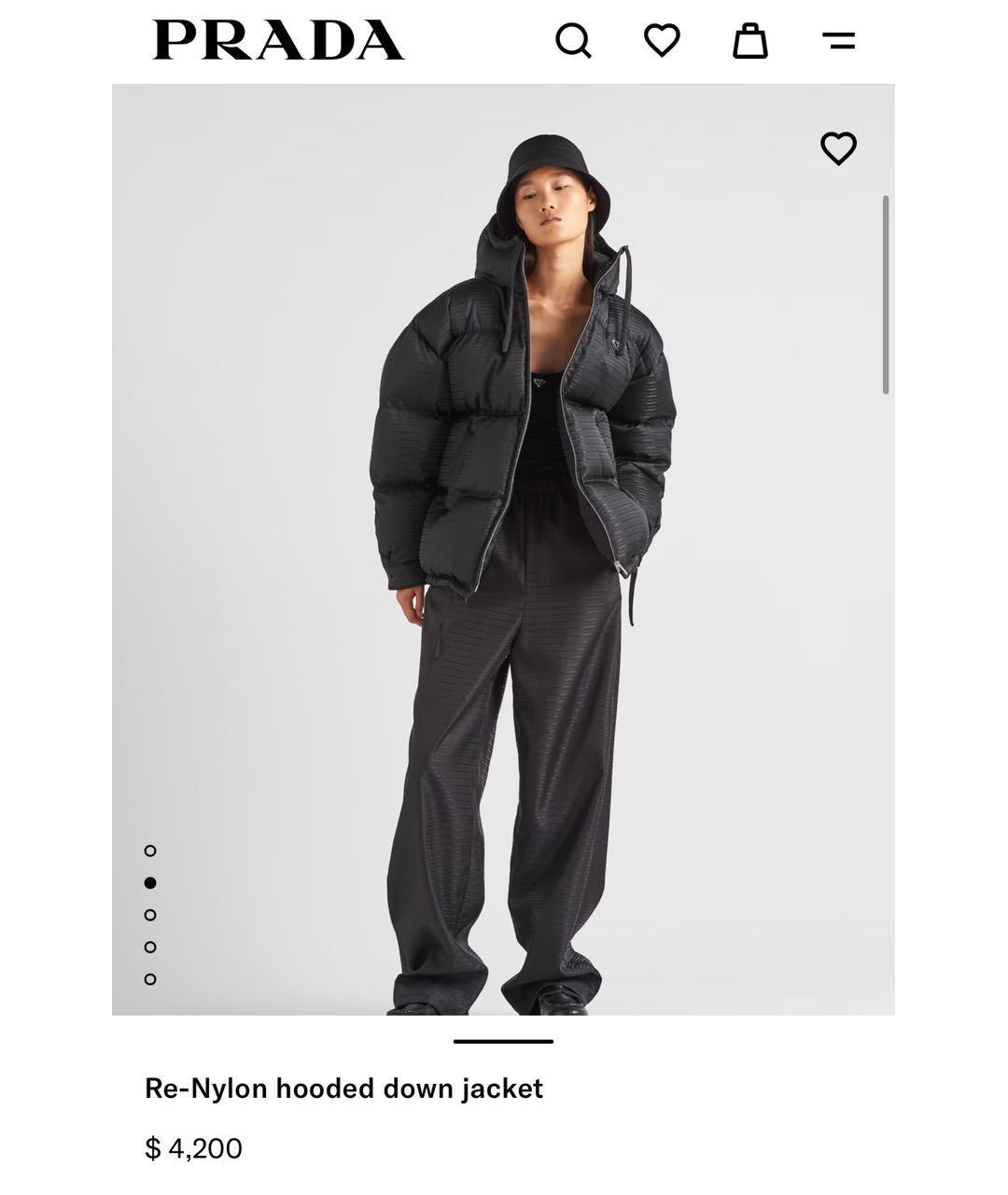Add this jacket to wishlist
This screenshot has width=1008, height=1195.
point(838,148)
